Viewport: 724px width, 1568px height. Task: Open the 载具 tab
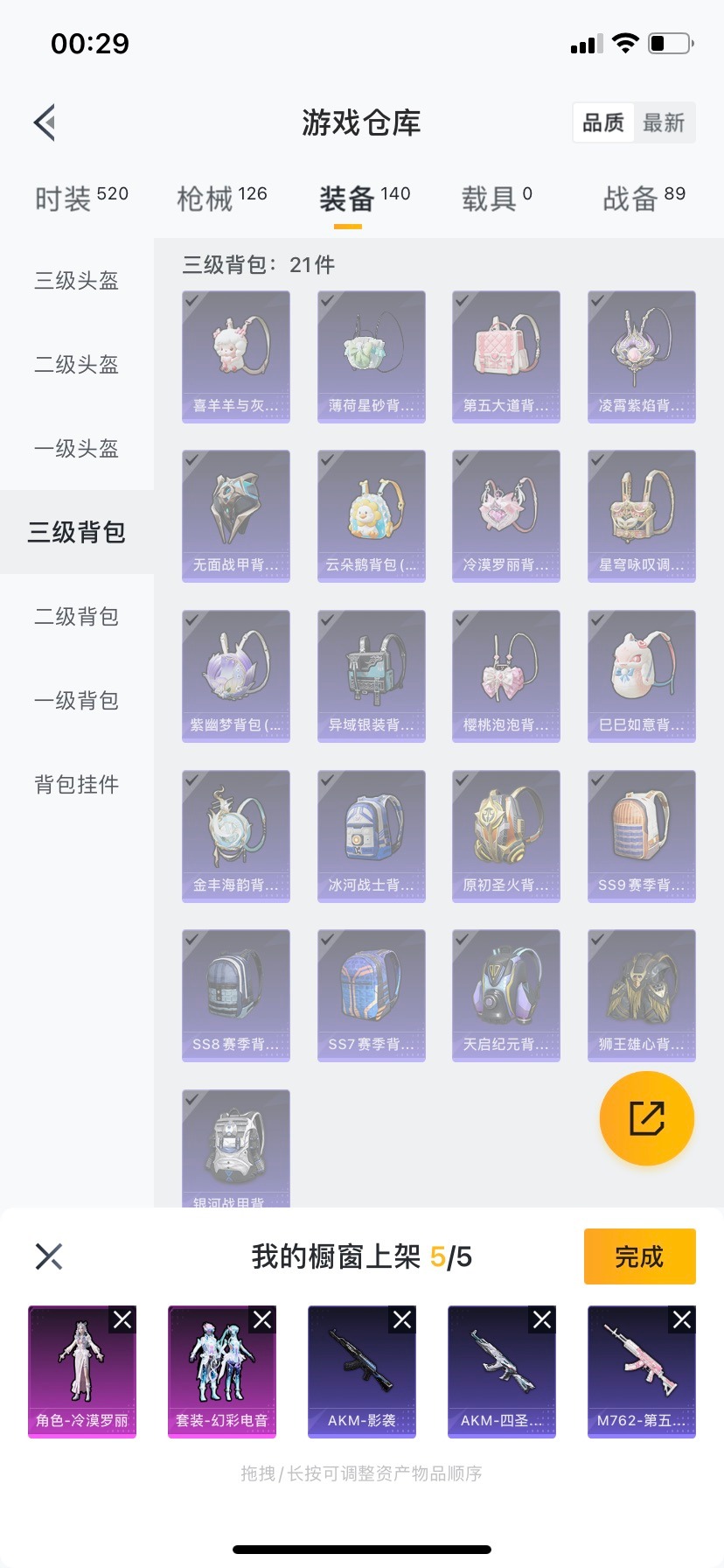pyautogui.click(x=496, y=199)
